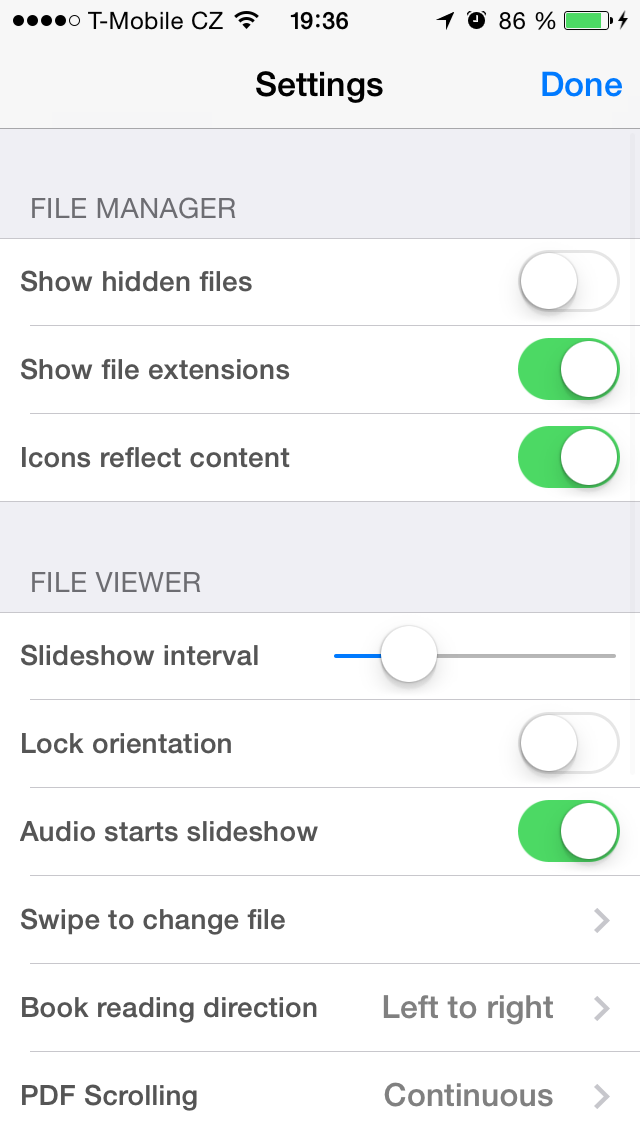Change Book reading direction setting
The image size is (640, 1136).
click(320, 1008)
